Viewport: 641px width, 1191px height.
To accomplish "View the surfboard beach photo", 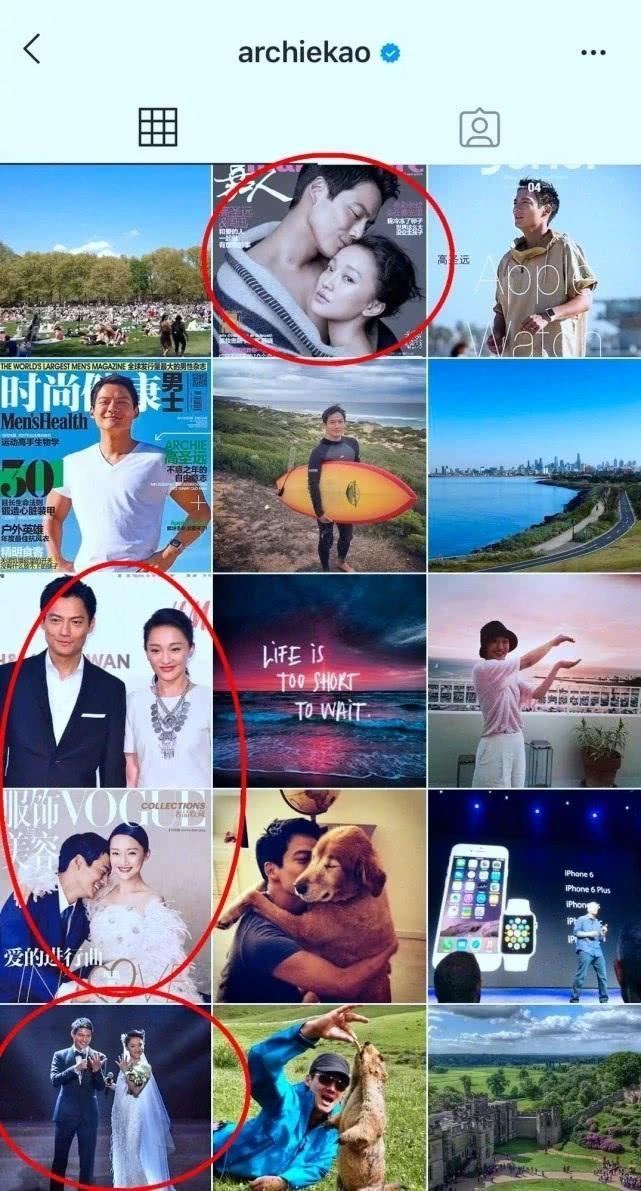I will (x=319, y=466).
